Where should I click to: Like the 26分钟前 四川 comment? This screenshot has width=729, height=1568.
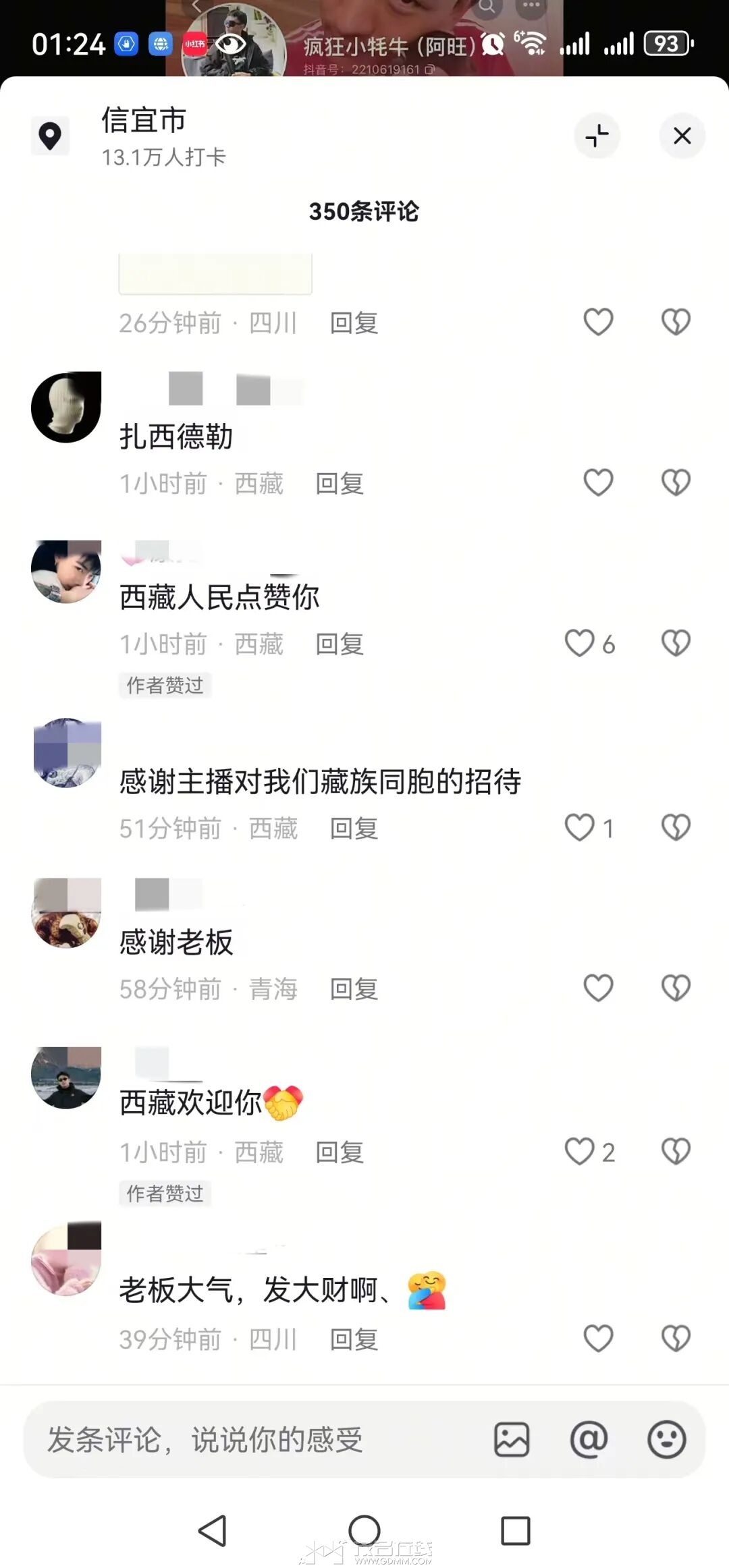click(x=598, y=322)
